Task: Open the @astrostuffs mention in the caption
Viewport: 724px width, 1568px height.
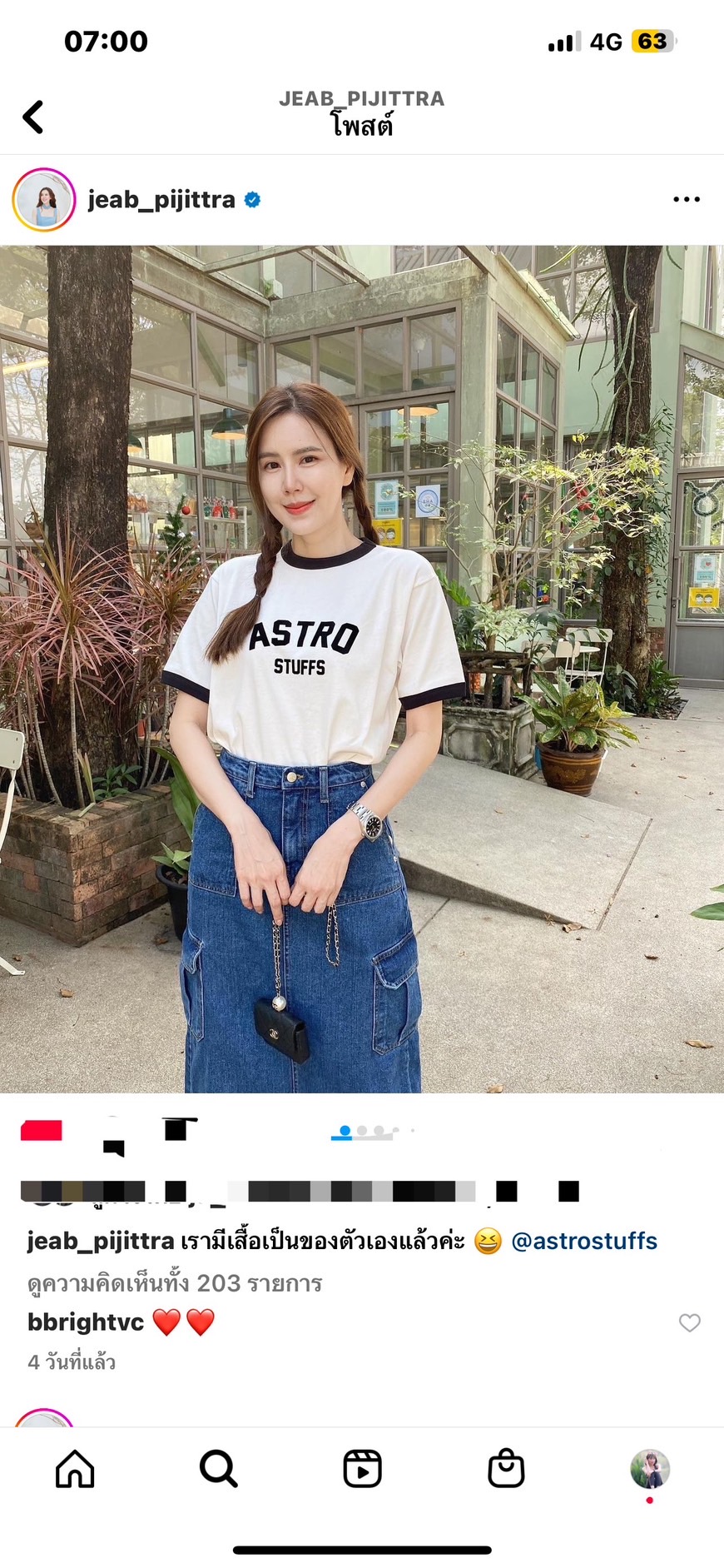Action: point(583,1241)
